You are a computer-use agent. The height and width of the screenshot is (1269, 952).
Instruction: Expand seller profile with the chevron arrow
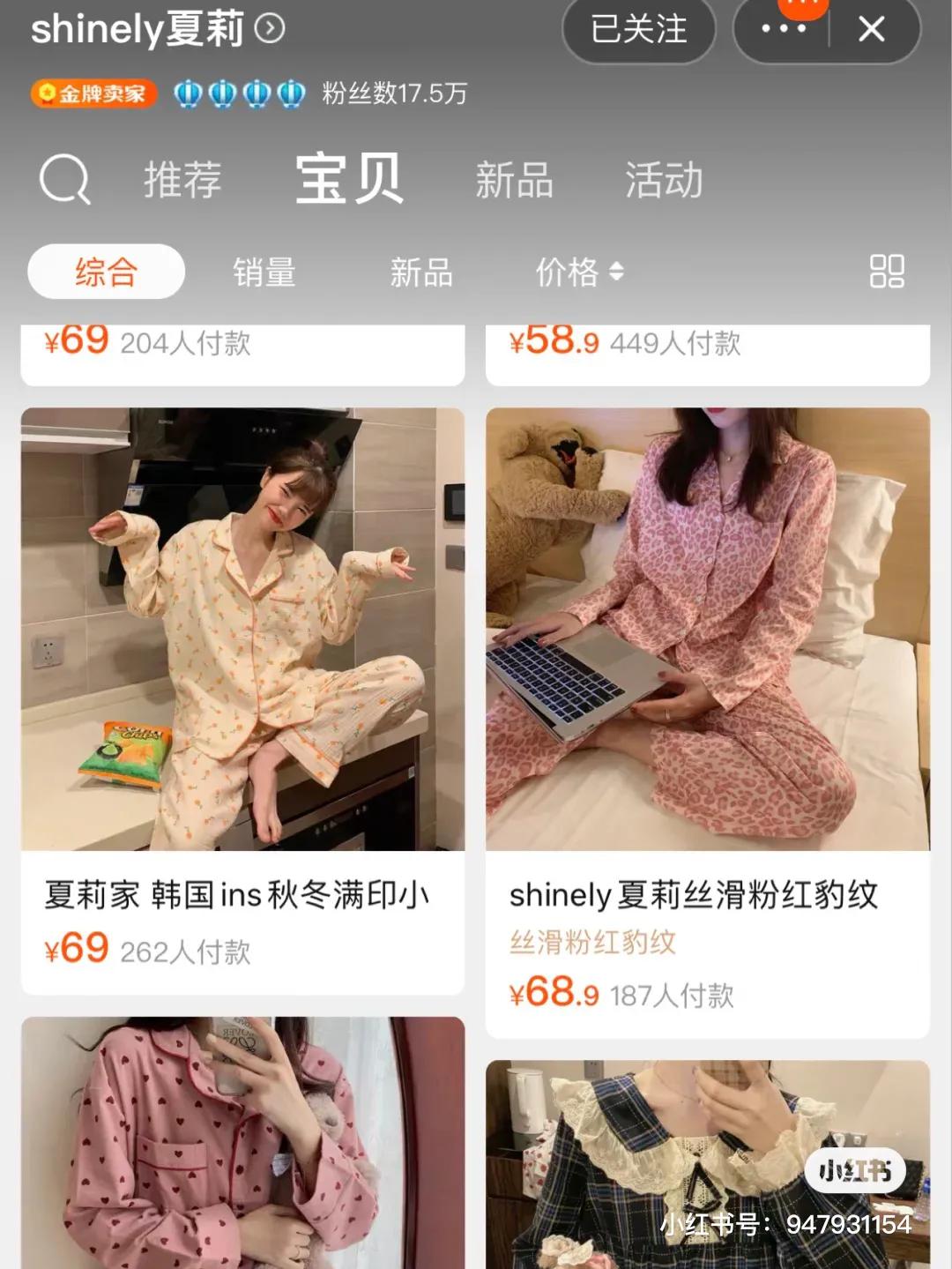click(267, 29)
